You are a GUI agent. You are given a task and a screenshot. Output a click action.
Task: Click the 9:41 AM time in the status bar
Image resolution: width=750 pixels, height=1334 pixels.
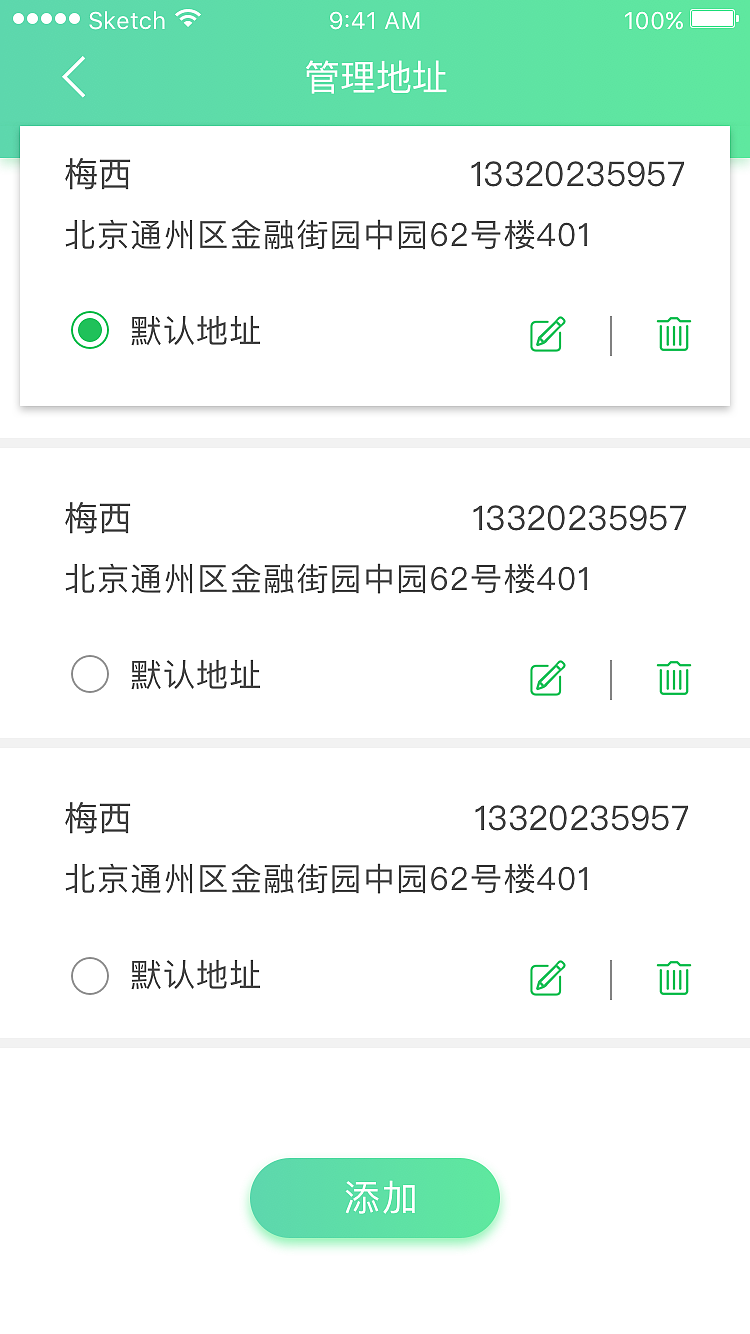tap(374, 18)
